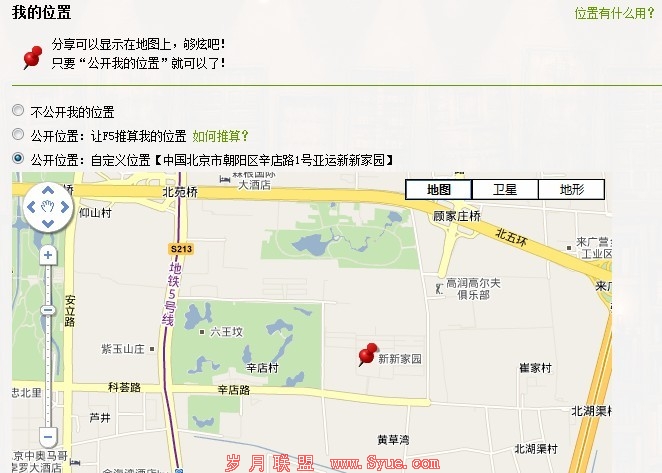Open the 如何推算? link
This screenshot has height=473, width=662.
click(x=220, y=135)
